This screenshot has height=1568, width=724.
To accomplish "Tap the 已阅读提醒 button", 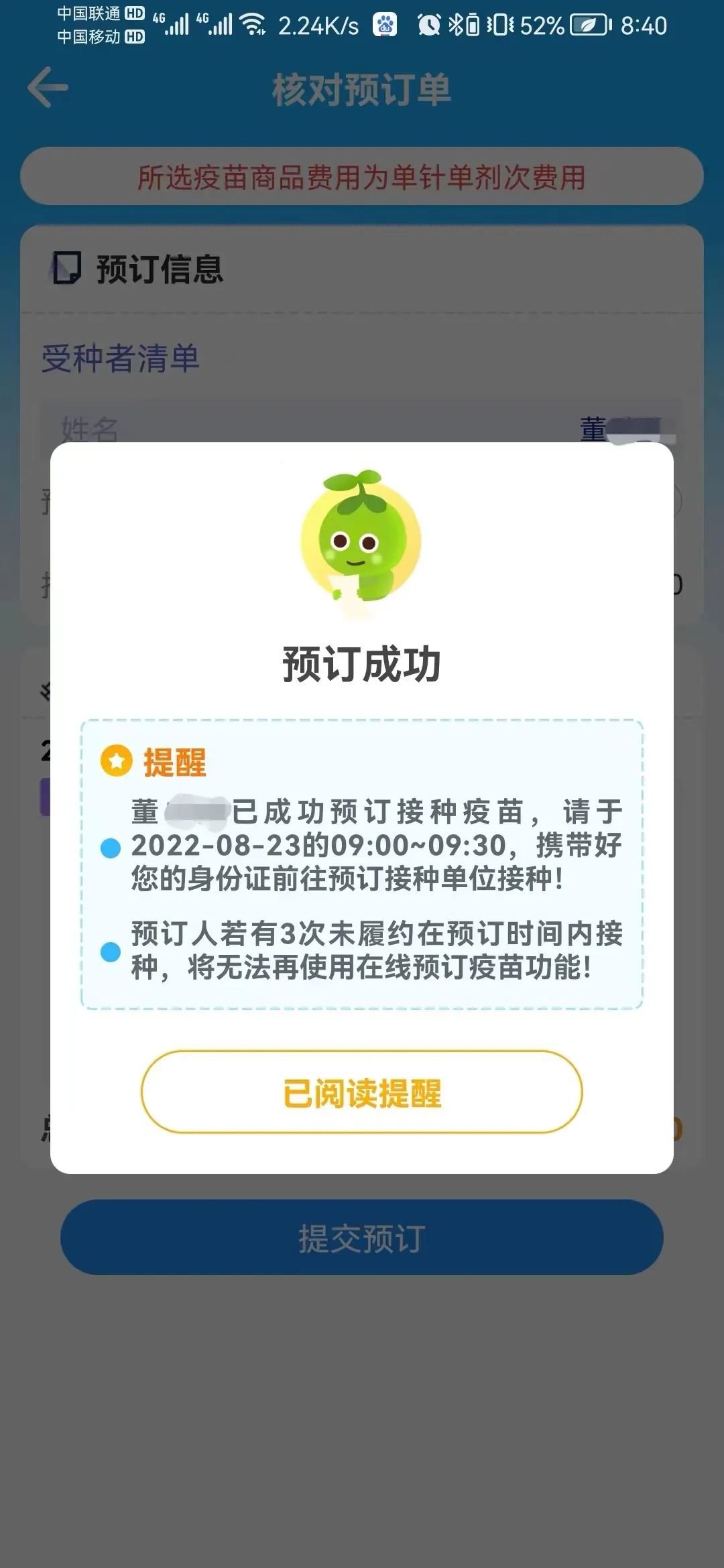I will (x=361, y=1092).
